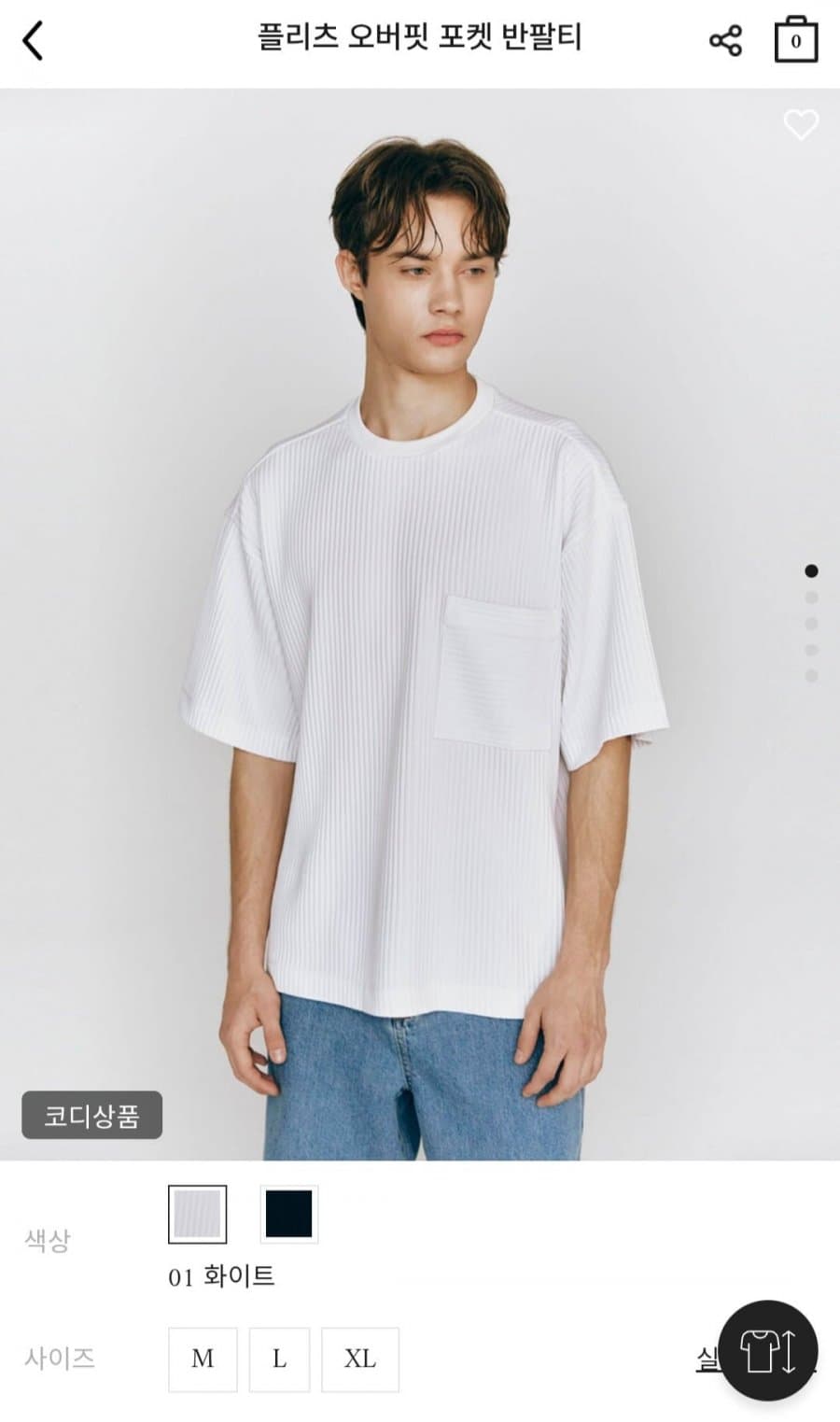This screenshot has width=840, height=1422.
Task: Pick size L
Action: click(x=279, y=1359)
